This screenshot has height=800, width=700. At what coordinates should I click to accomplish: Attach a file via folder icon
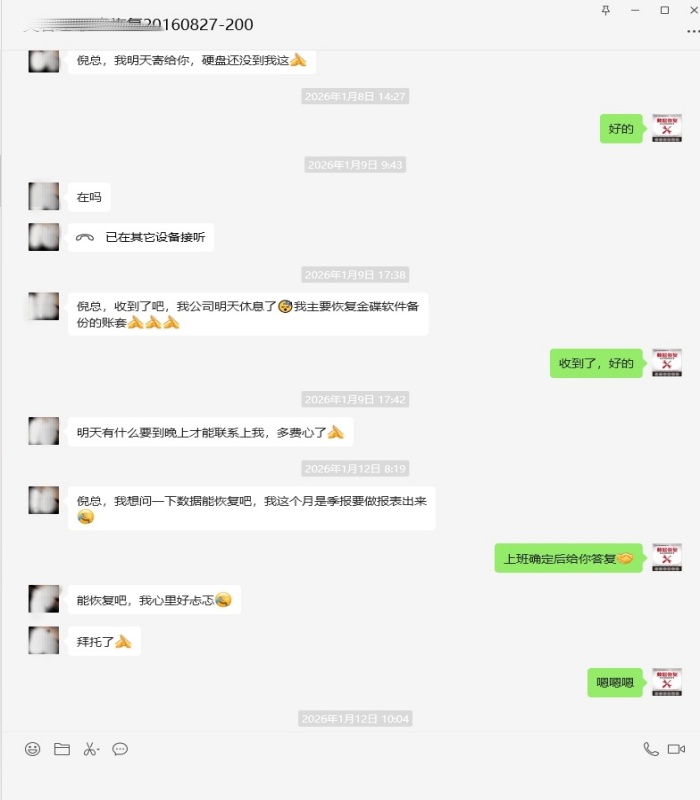(62, 749)
